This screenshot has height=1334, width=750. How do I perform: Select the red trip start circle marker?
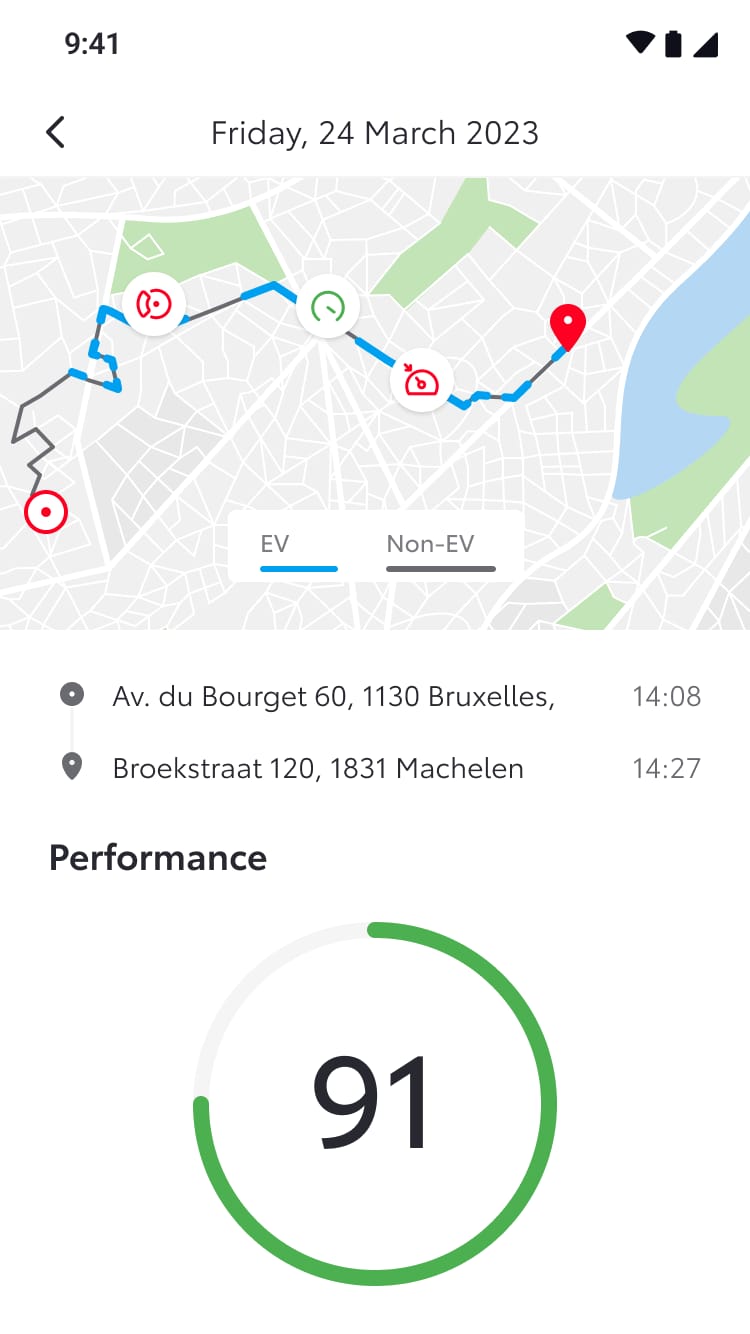point(45,511)
